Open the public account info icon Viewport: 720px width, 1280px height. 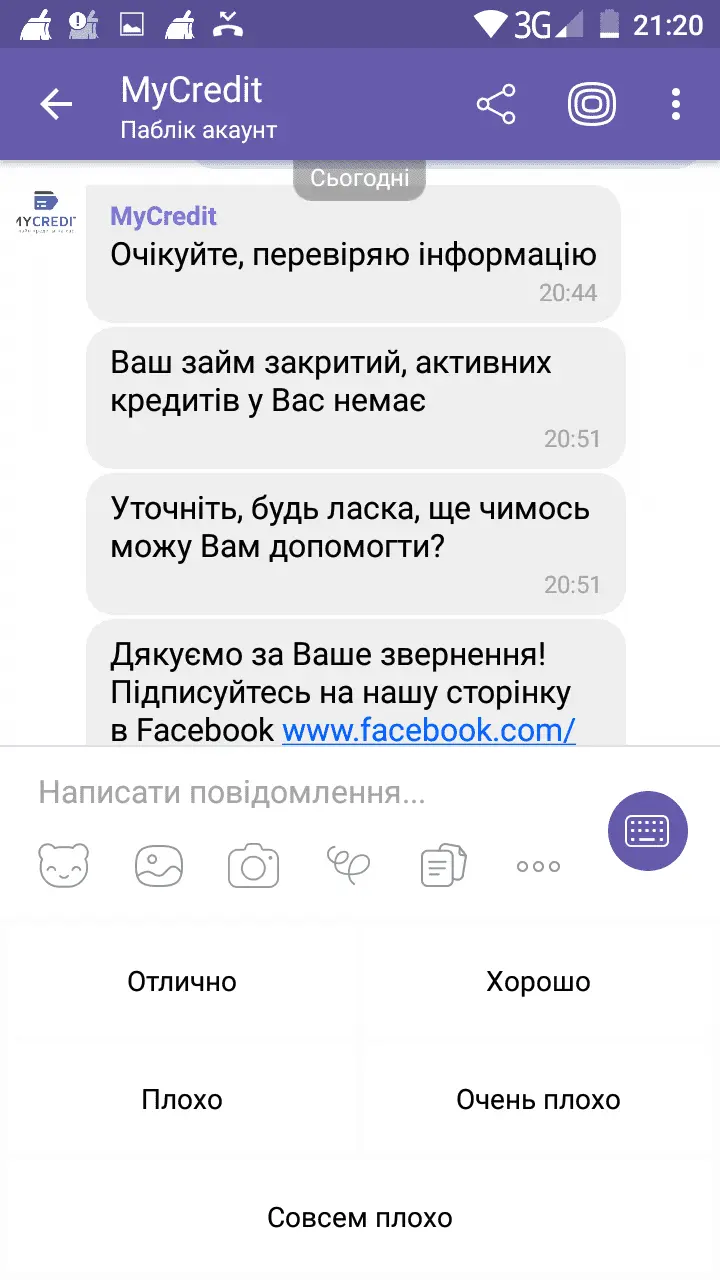point(592,104)
